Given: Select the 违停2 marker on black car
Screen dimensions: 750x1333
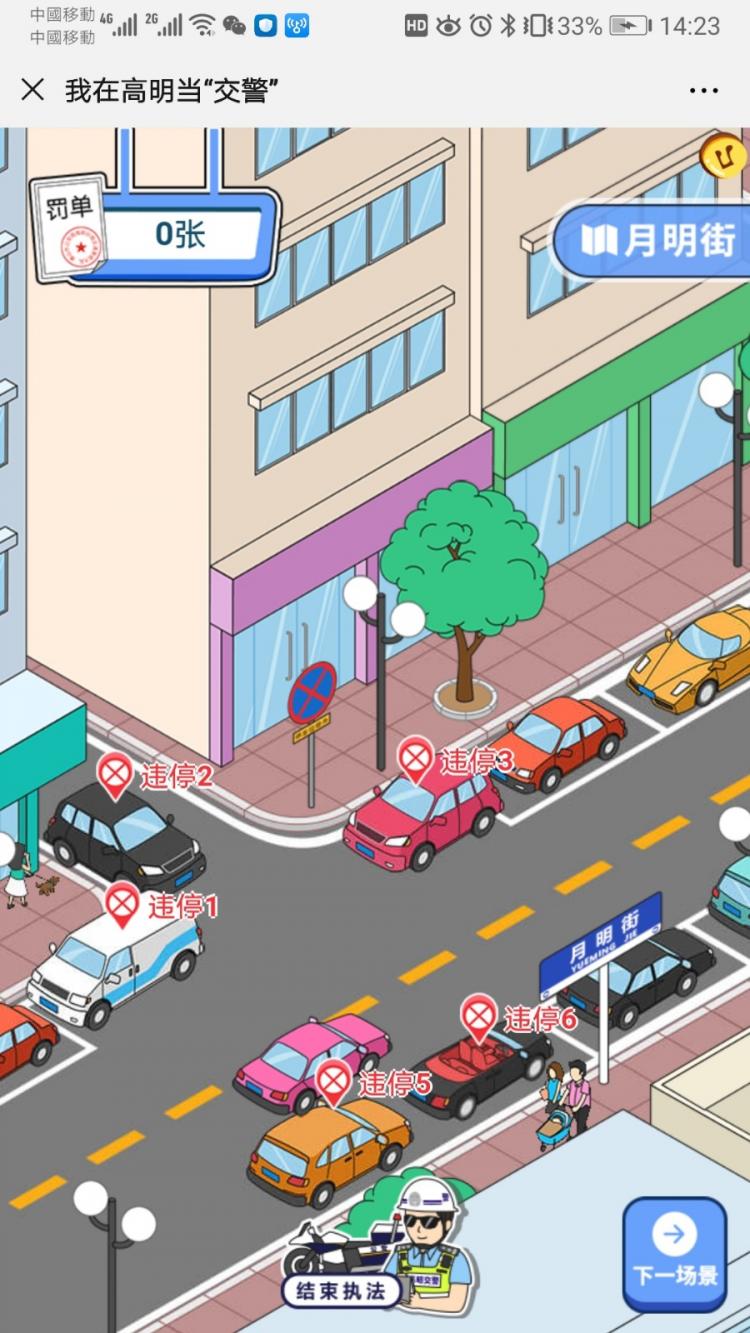Looking at the screenshot, I should click(x=116, y=773).
